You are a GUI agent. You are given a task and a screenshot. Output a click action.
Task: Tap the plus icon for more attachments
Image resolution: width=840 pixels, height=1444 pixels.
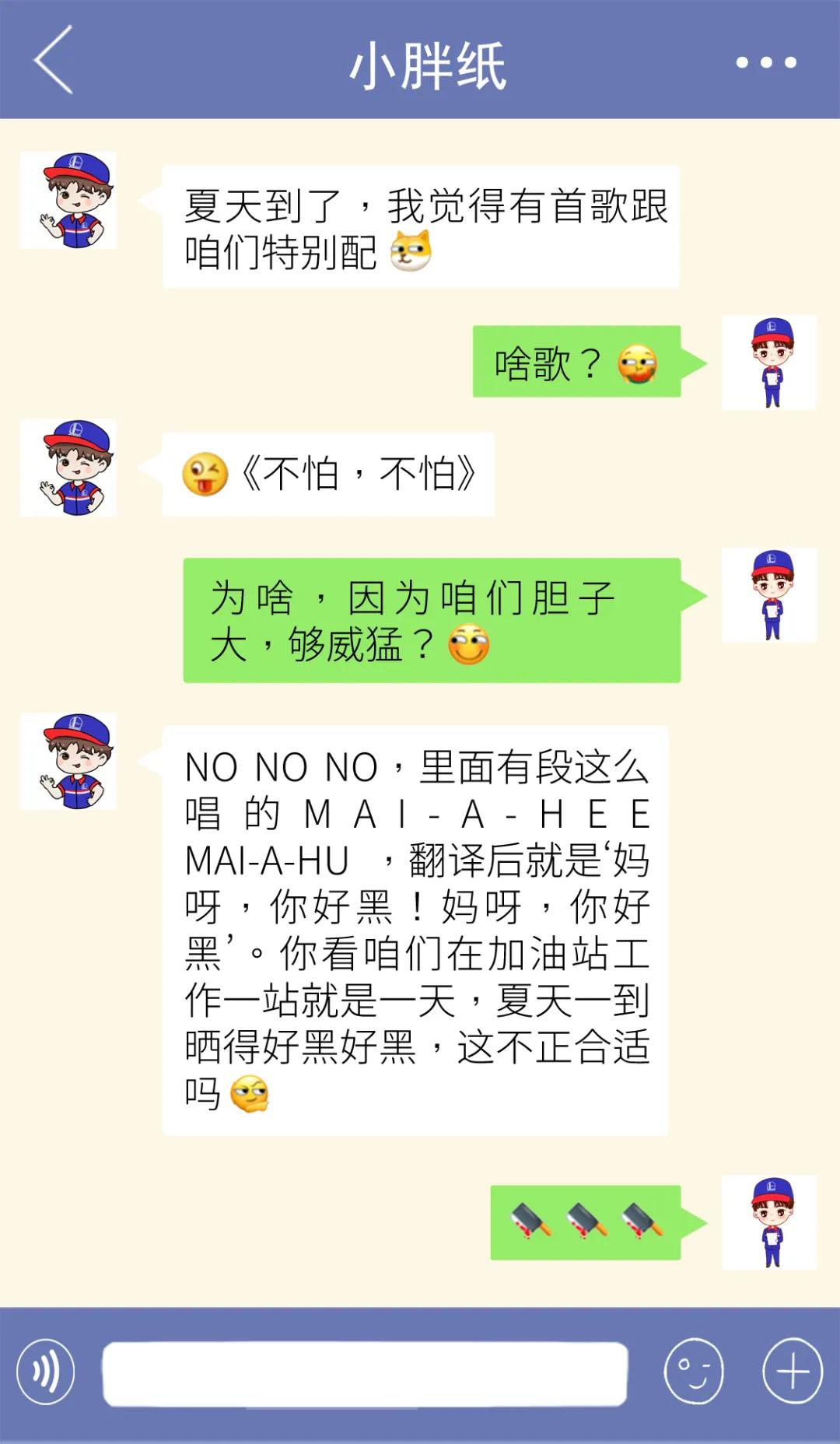coord(792,1371)
